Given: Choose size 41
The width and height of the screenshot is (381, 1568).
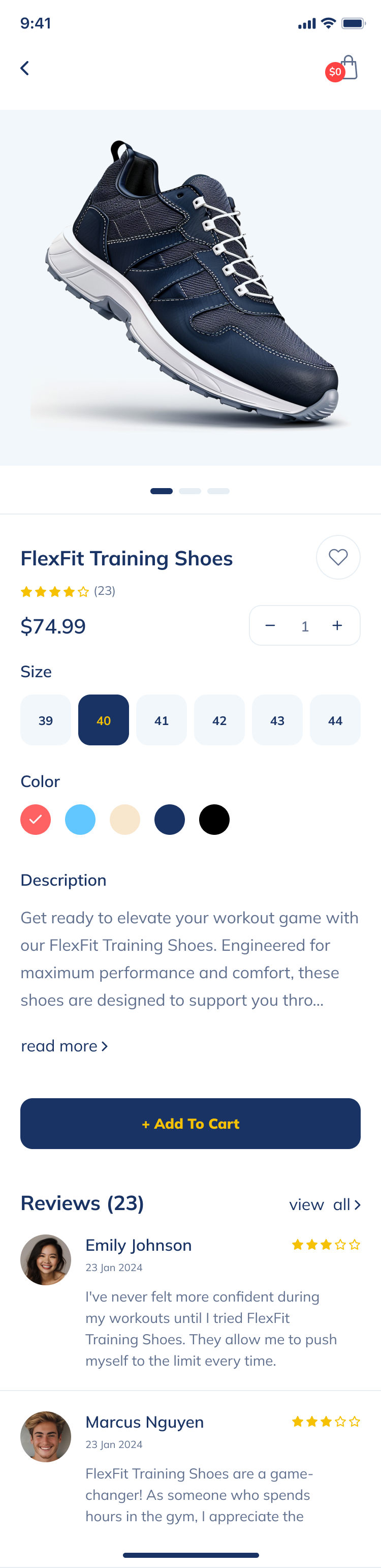Looking at the screenshot, I should 161,720.
